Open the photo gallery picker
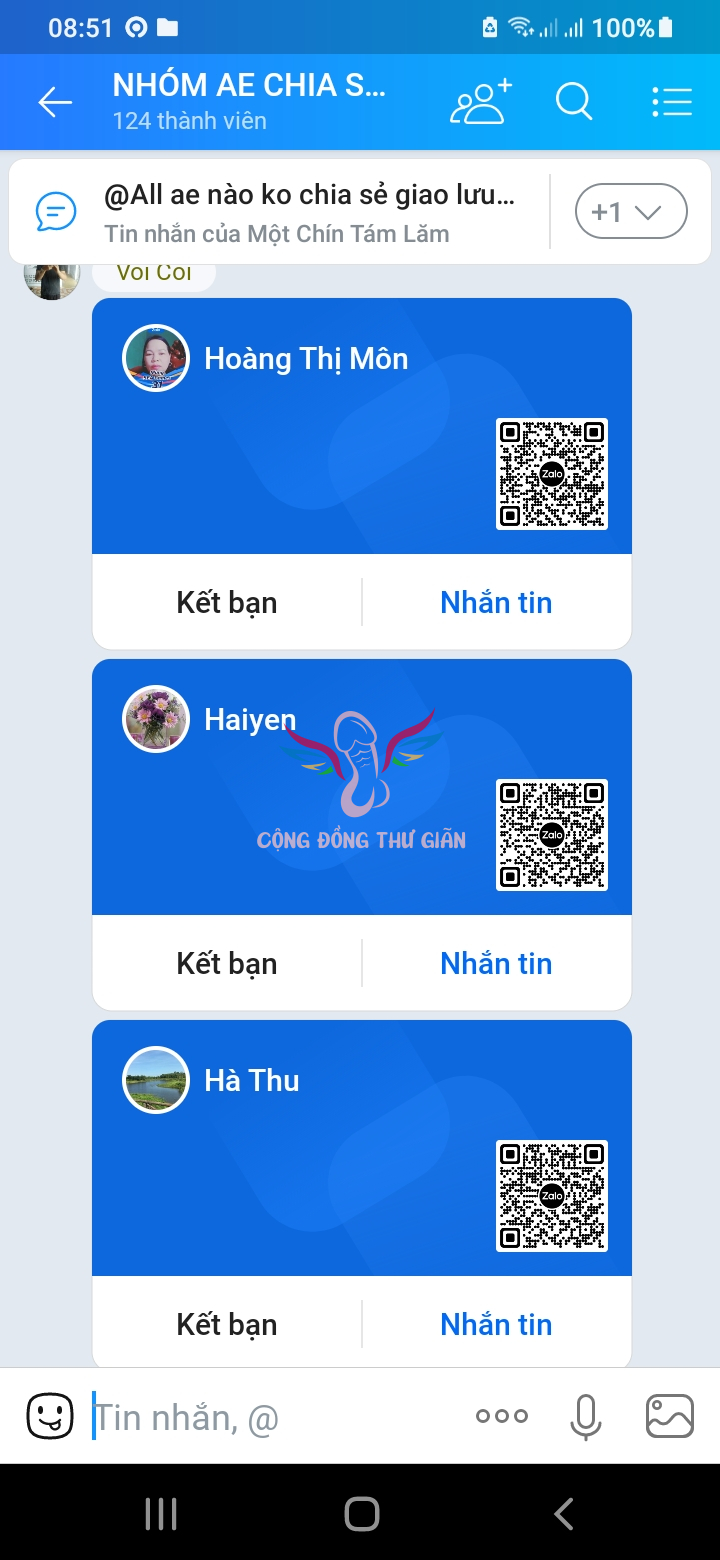This screenshot has width=720, height=1560. pyautogui.click(x=670, y=1416)
